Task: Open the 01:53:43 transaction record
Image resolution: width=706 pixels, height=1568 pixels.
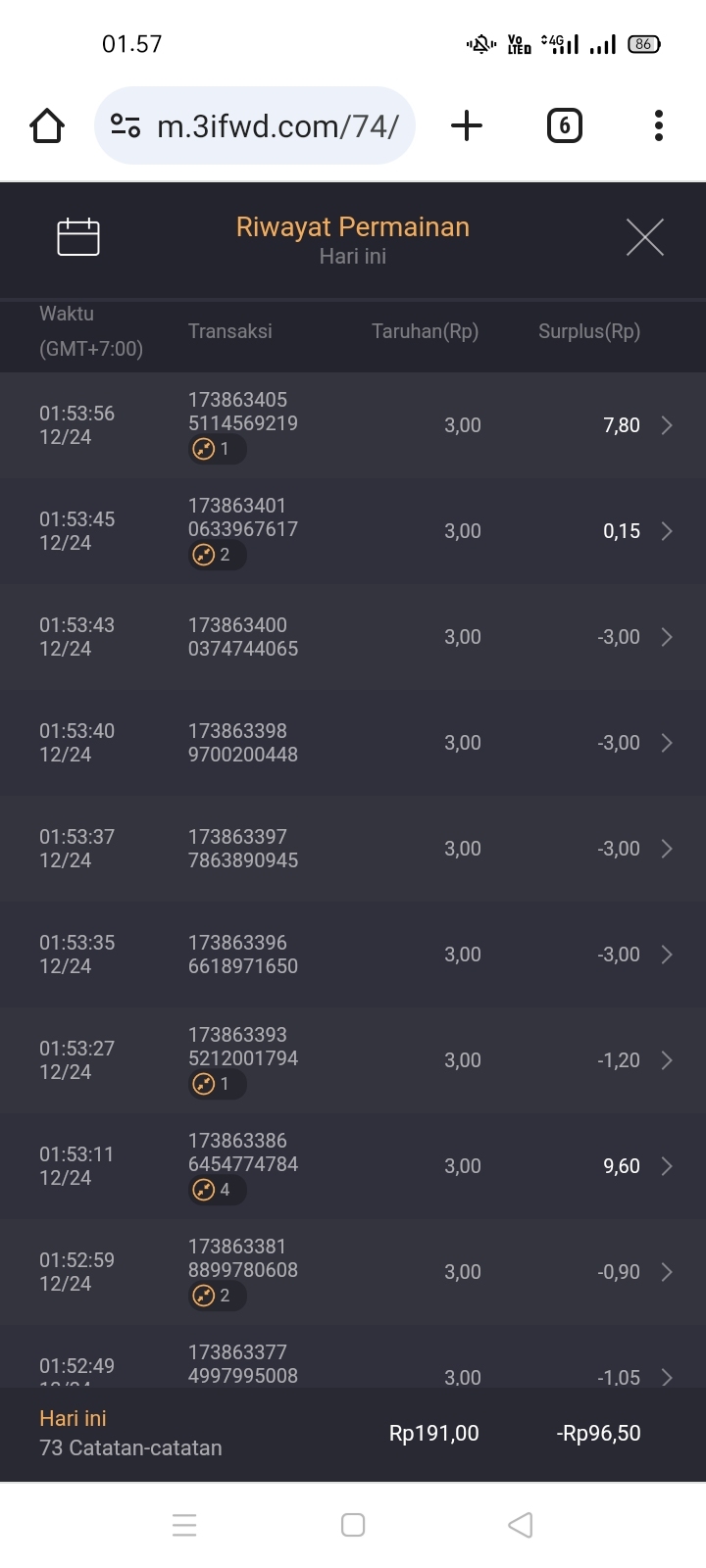Action: point(353,637)
